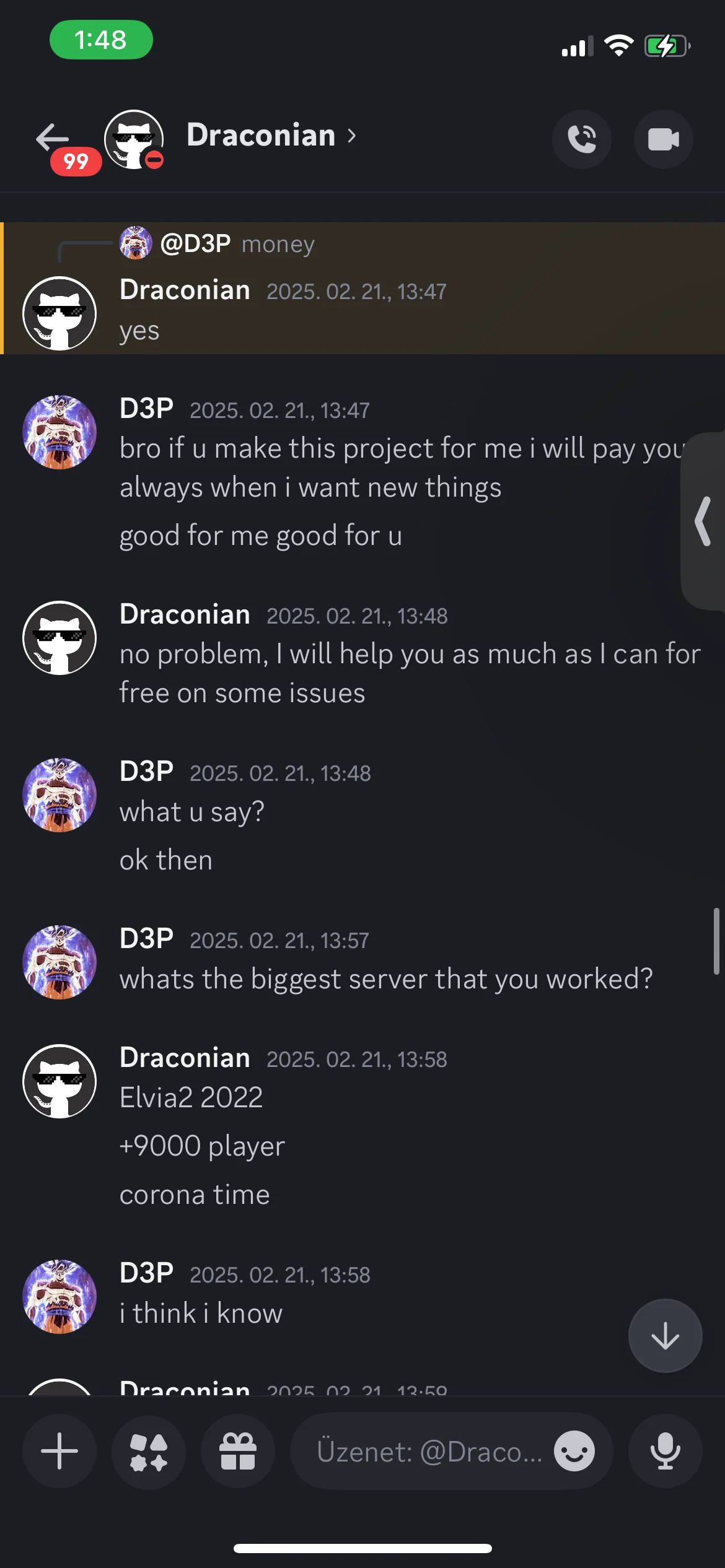Open the apps and activities launcher
Image resolution: width=725 pixels, height=1568 pixels.
point(149,1451)
